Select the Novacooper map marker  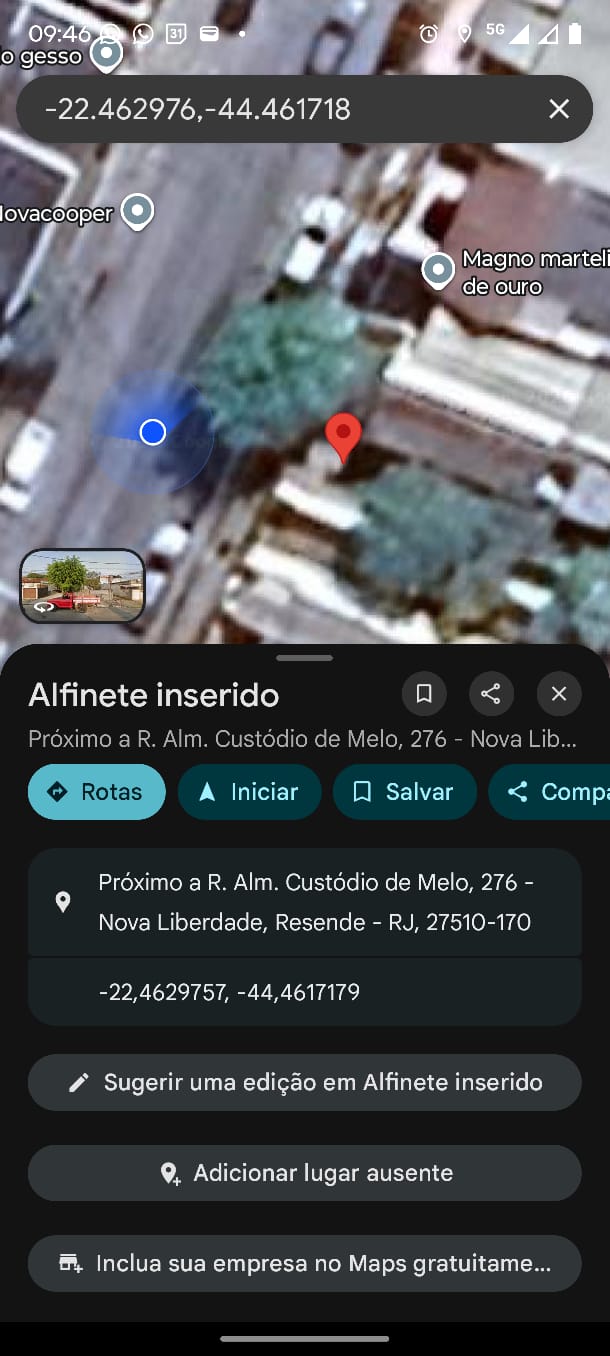137,211
